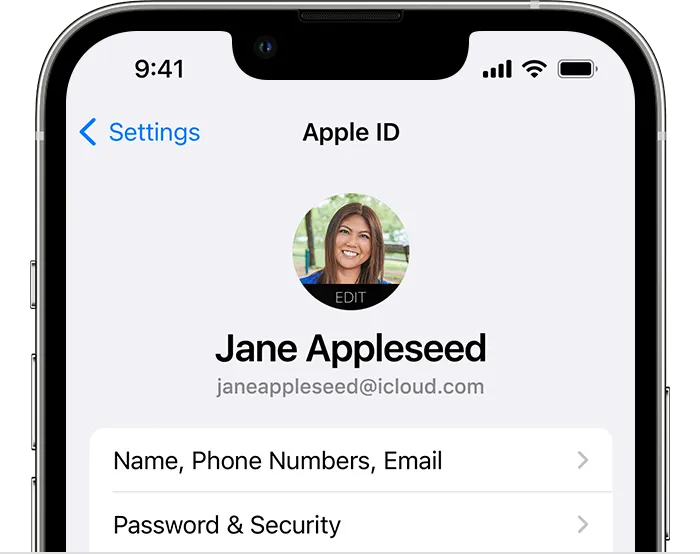The image size is (700, 554).
Task: Open Password & Security settings
Action: 350,525
